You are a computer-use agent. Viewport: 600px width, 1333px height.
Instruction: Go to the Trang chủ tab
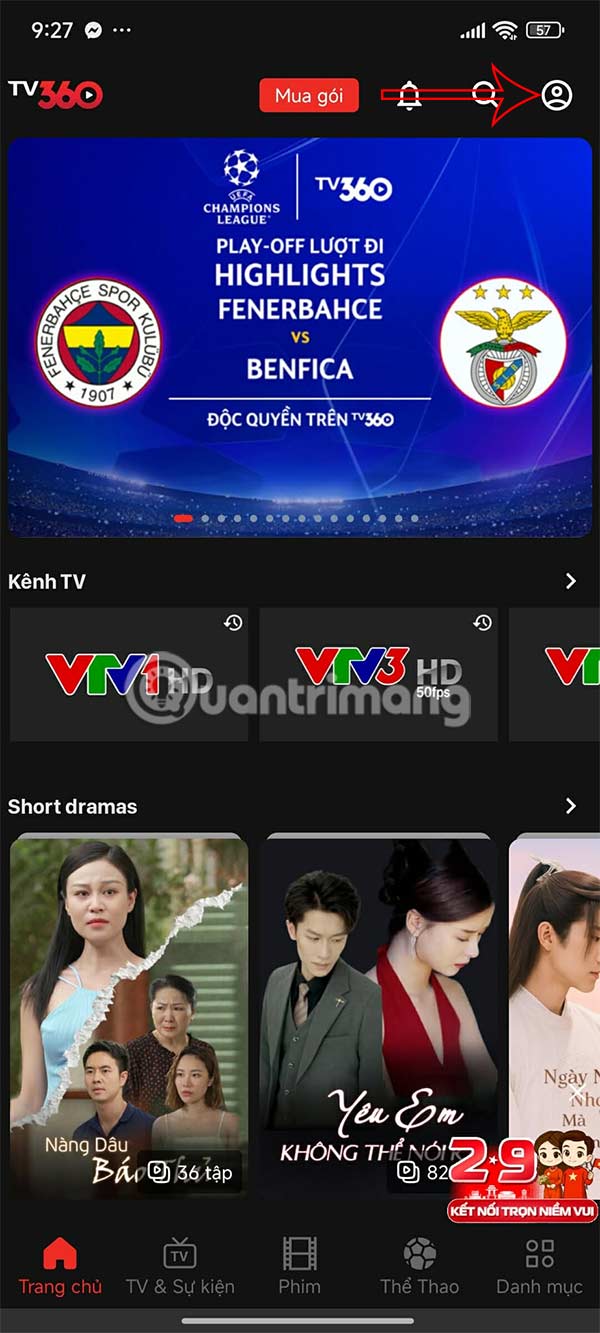(60, 1266)
